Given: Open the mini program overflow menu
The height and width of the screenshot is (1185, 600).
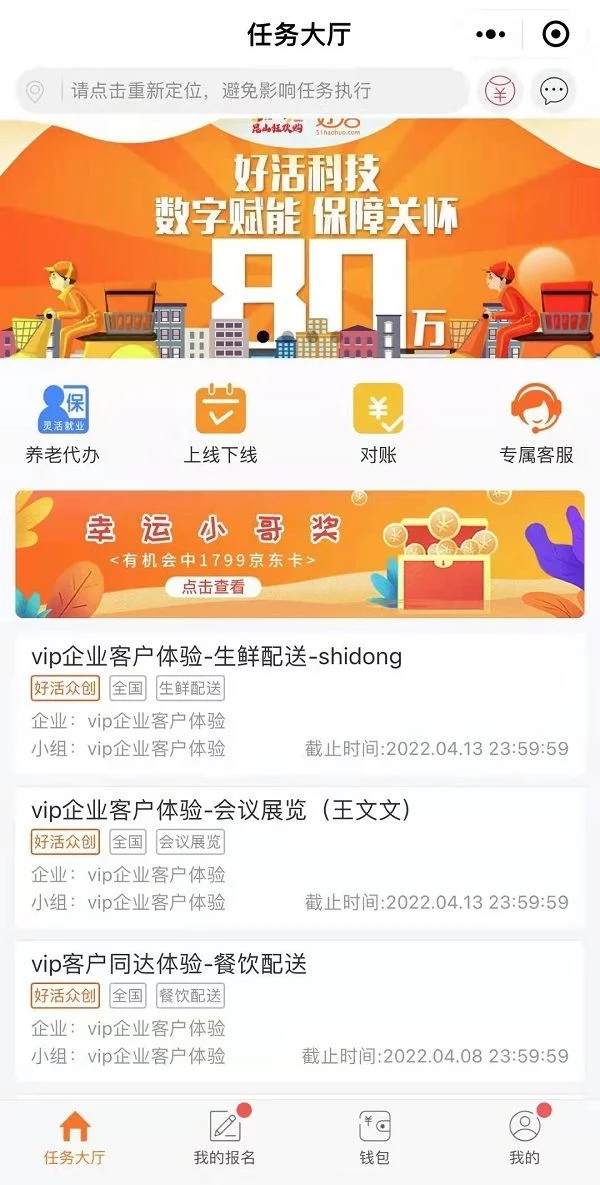Looking at the screenshot, I should tap(491, 34).
